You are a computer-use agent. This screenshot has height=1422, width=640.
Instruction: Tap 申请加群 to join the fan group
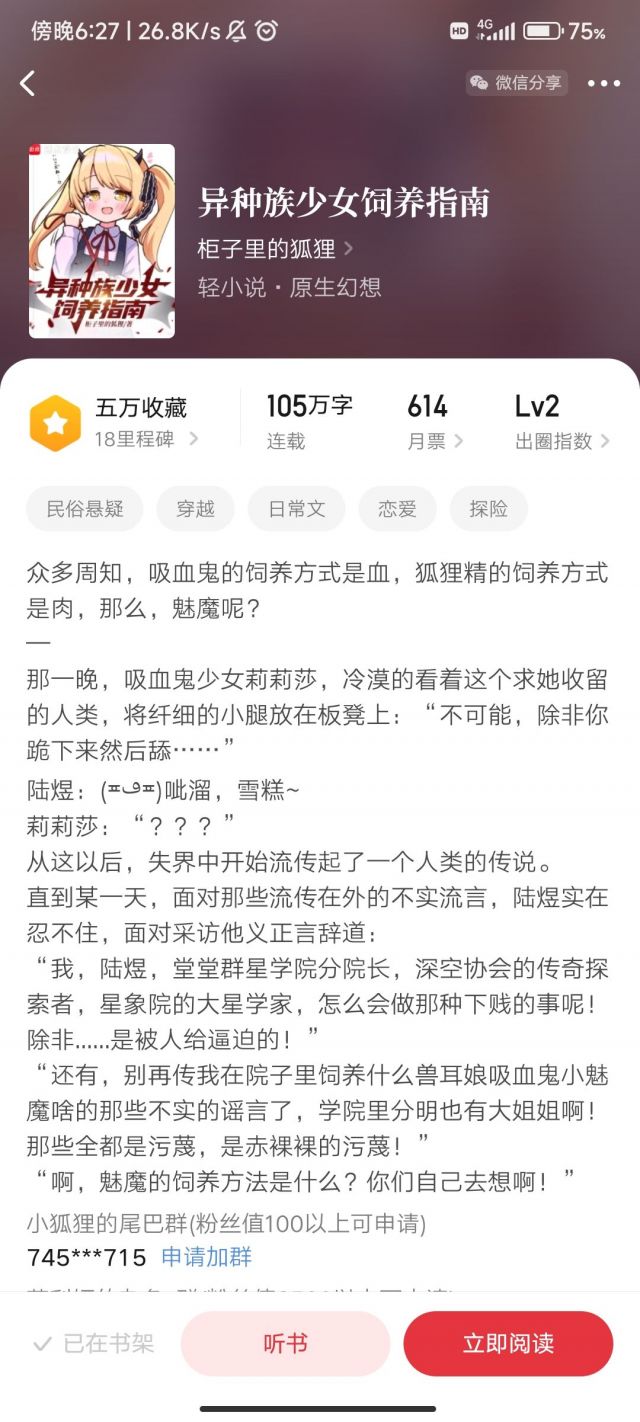click(207, 1257)
